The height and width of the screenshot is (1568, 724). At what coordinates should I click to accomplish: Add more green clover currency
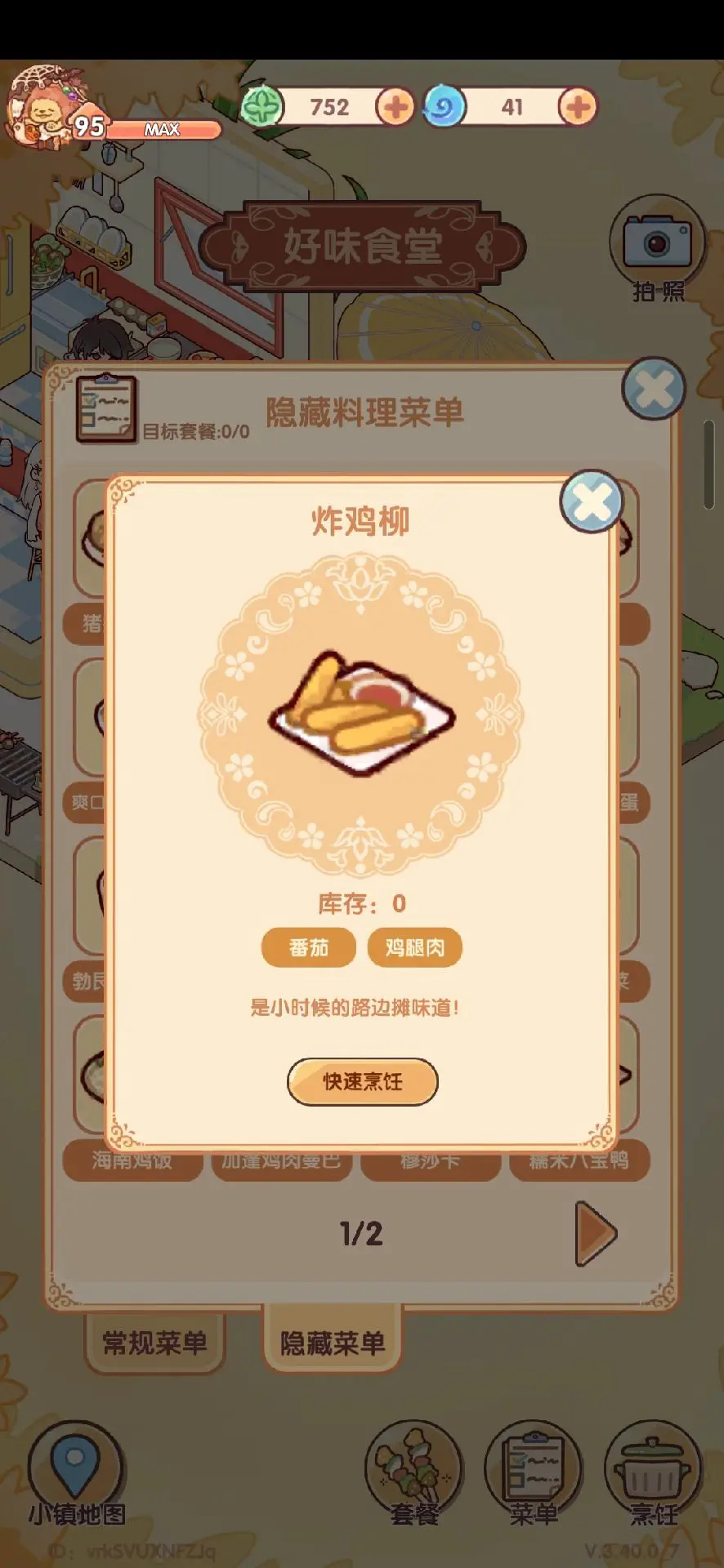[x=396, y=107]
